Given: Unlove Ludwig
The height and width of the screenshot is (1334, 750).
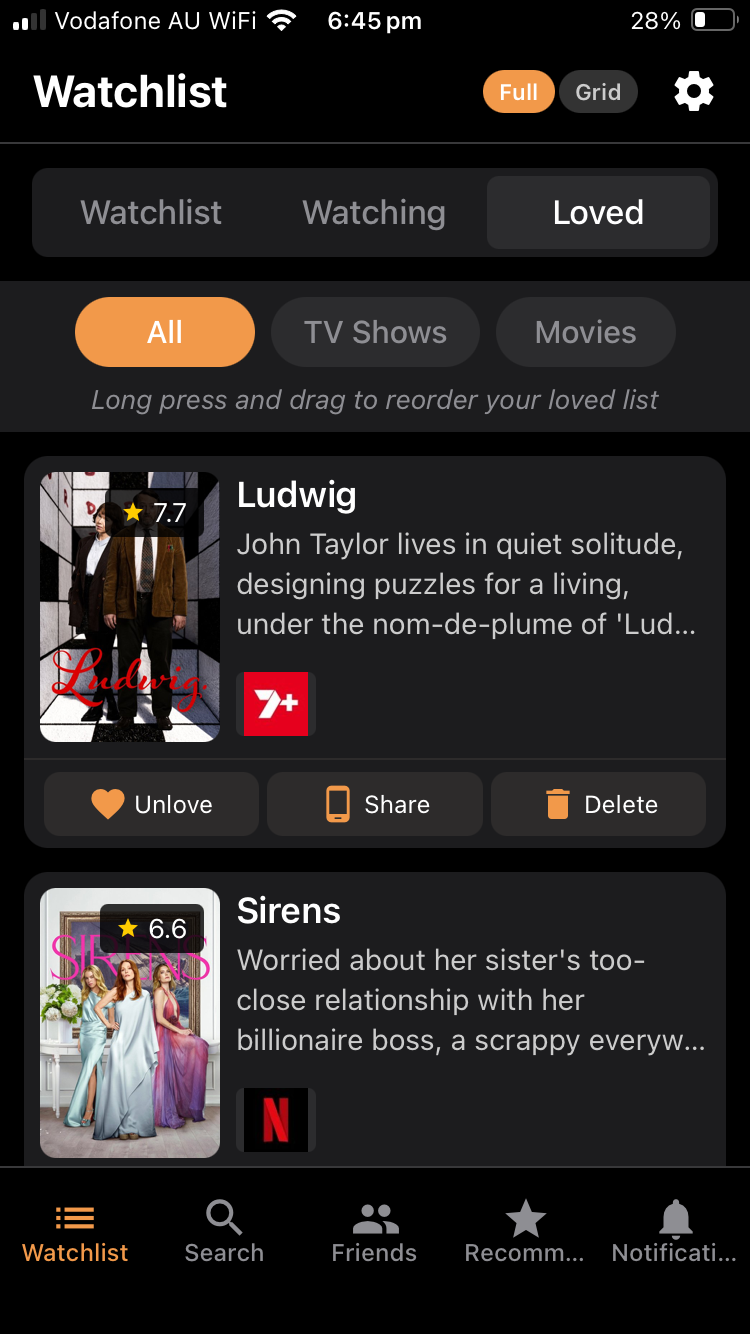Looking at the screenshot, I should (x=152, y=804).
